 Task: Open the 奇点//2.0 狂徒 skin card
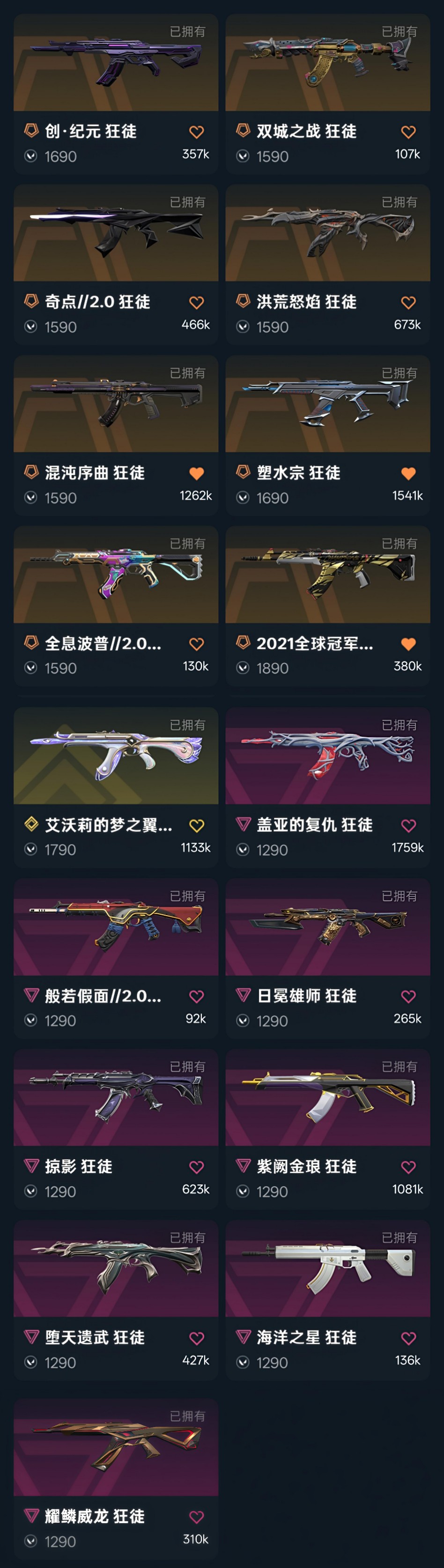pos(116,265)
